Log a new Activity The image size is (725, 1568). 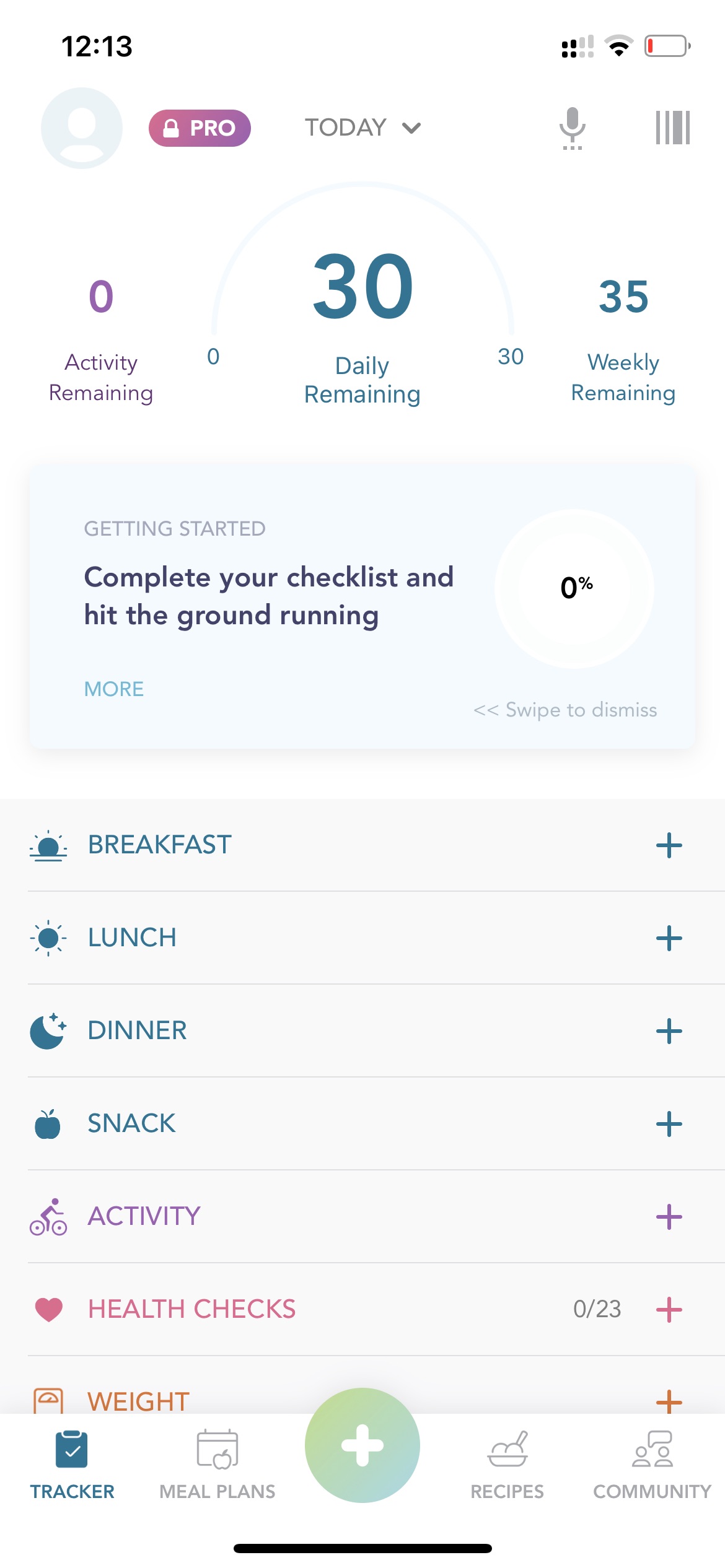coord(669,1217)
